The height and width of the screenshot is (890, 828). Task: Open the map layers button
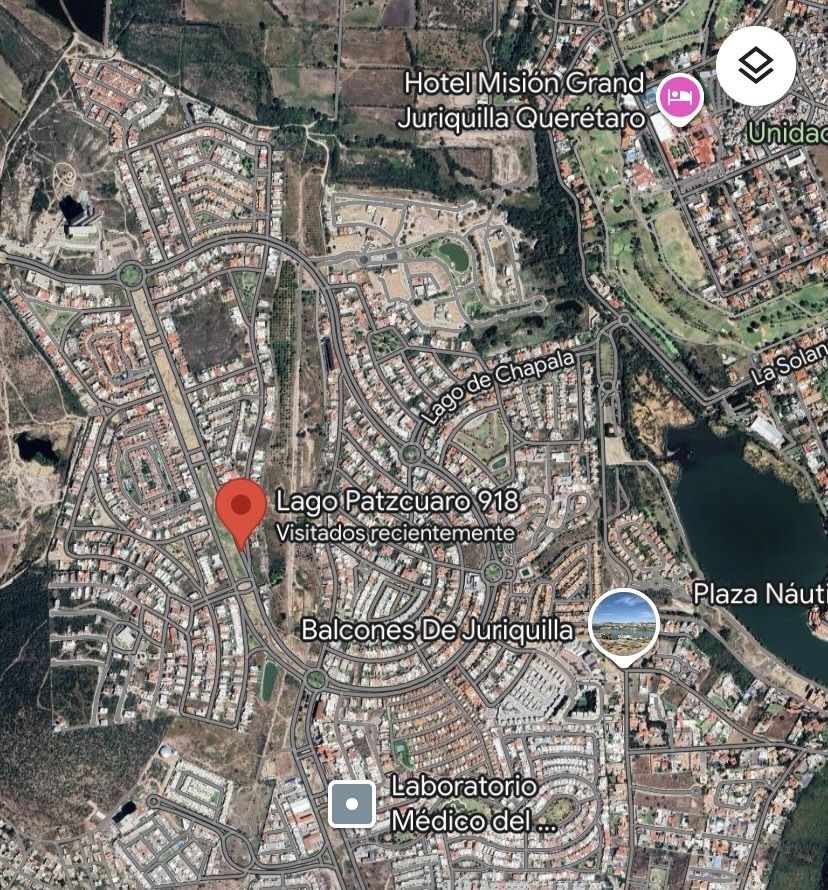pos(756,66)
